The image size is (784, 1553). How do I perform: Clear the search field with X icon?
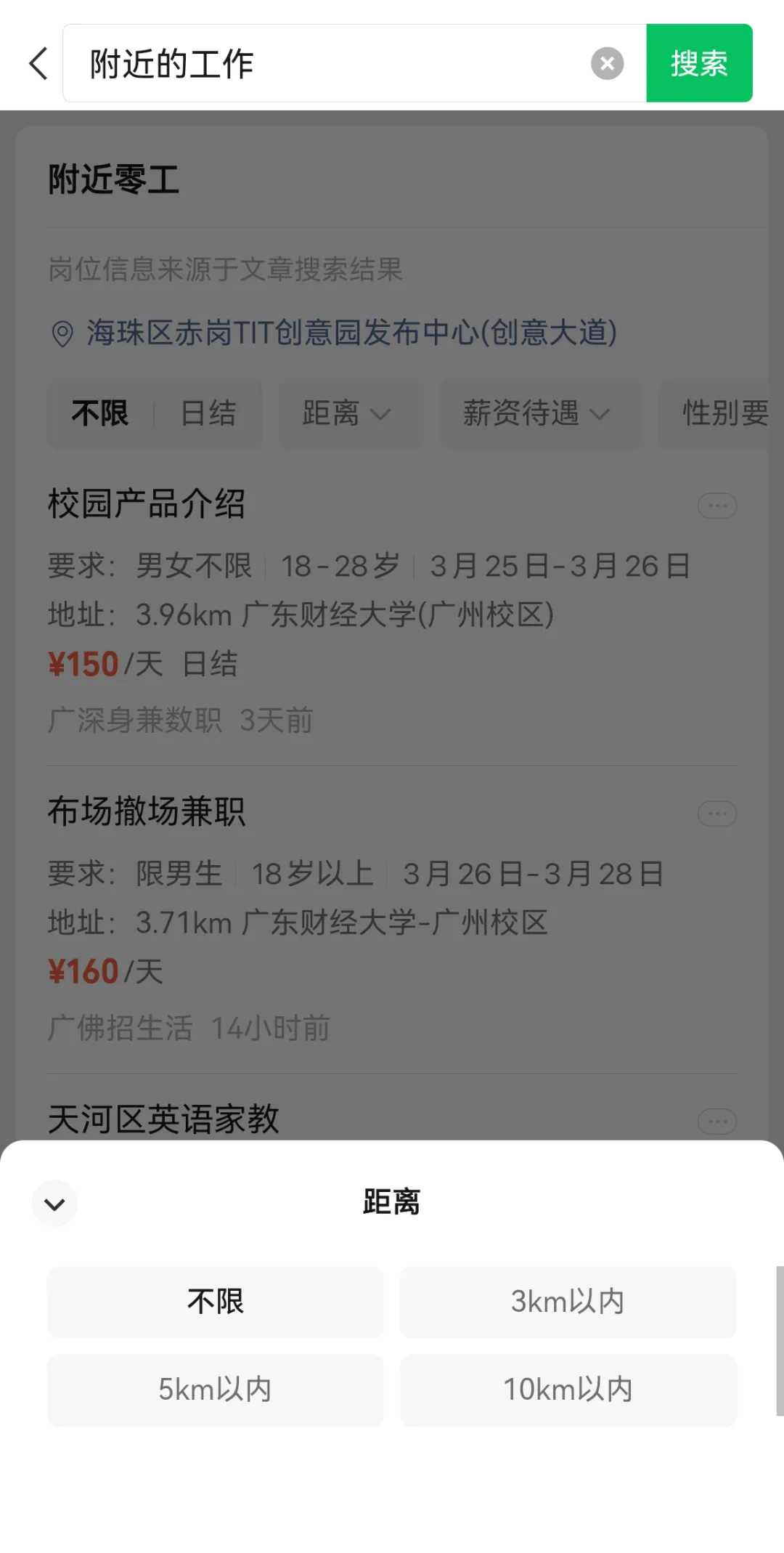click(607, 63)
